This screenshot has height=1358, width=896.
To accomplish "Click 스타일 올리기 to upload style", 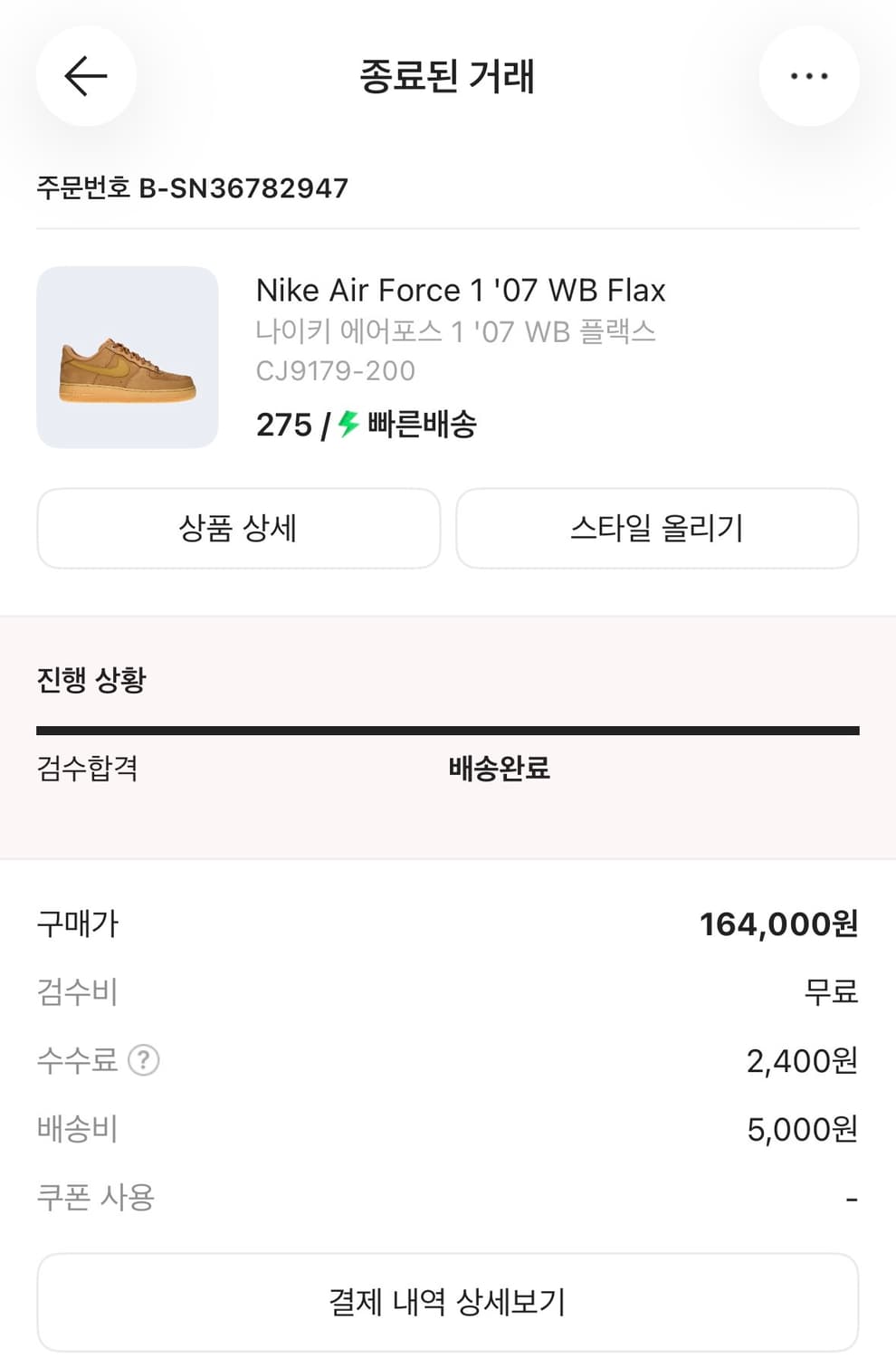I will (x=657, y=529).
